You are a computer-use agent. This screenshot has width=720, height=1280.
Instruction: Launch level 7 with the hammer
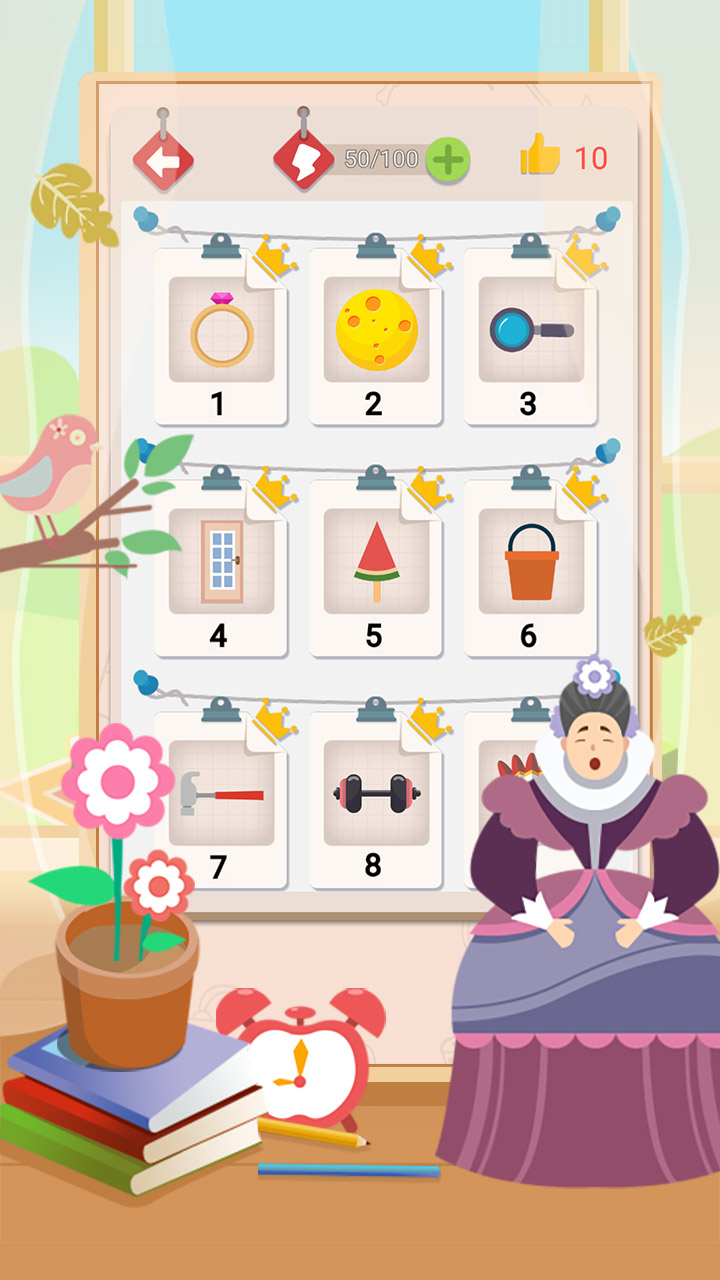[x=221, y=797]
